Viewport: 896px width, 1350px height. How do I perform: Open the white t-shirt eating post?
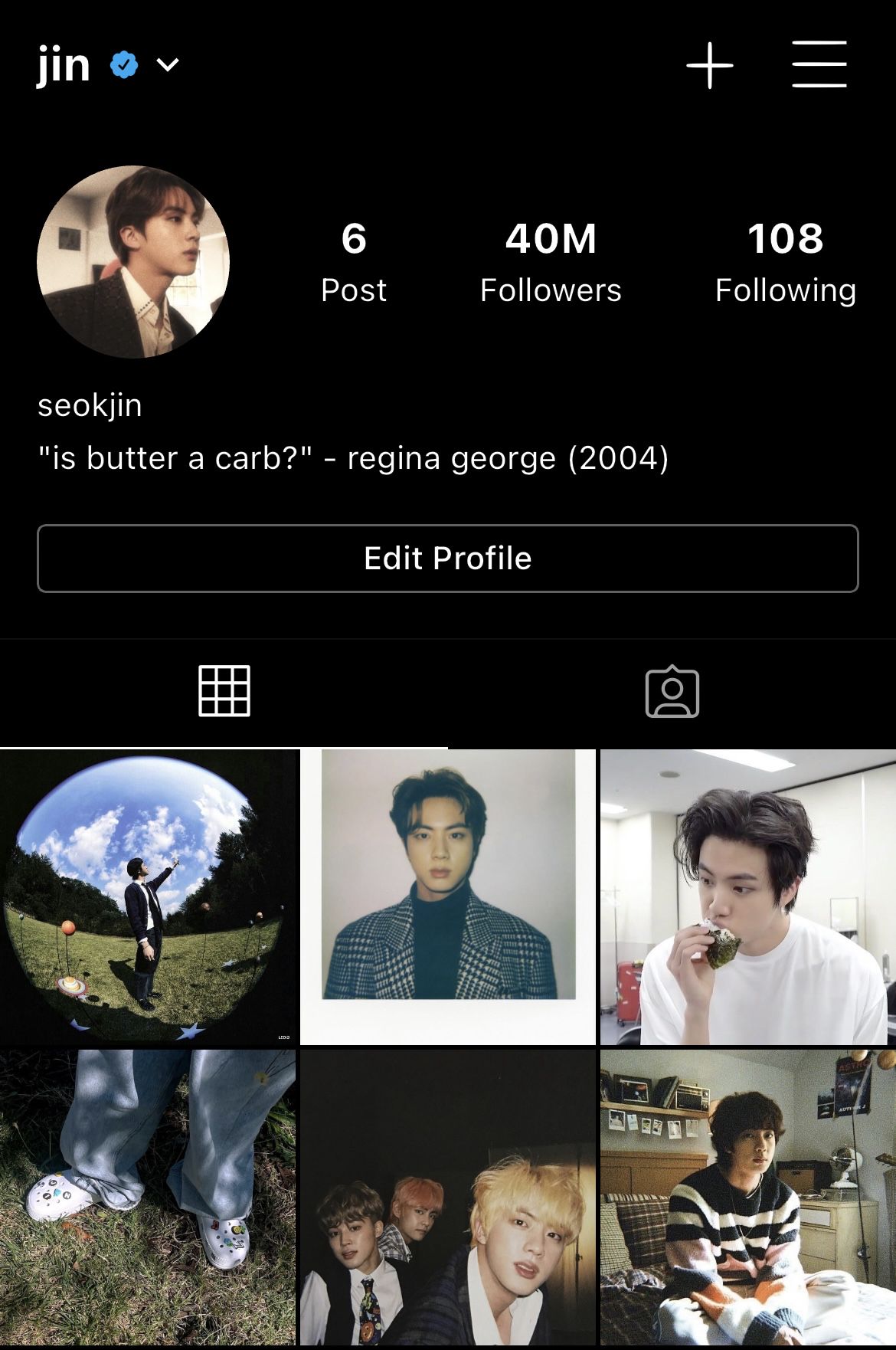click(x=748, y=897)
